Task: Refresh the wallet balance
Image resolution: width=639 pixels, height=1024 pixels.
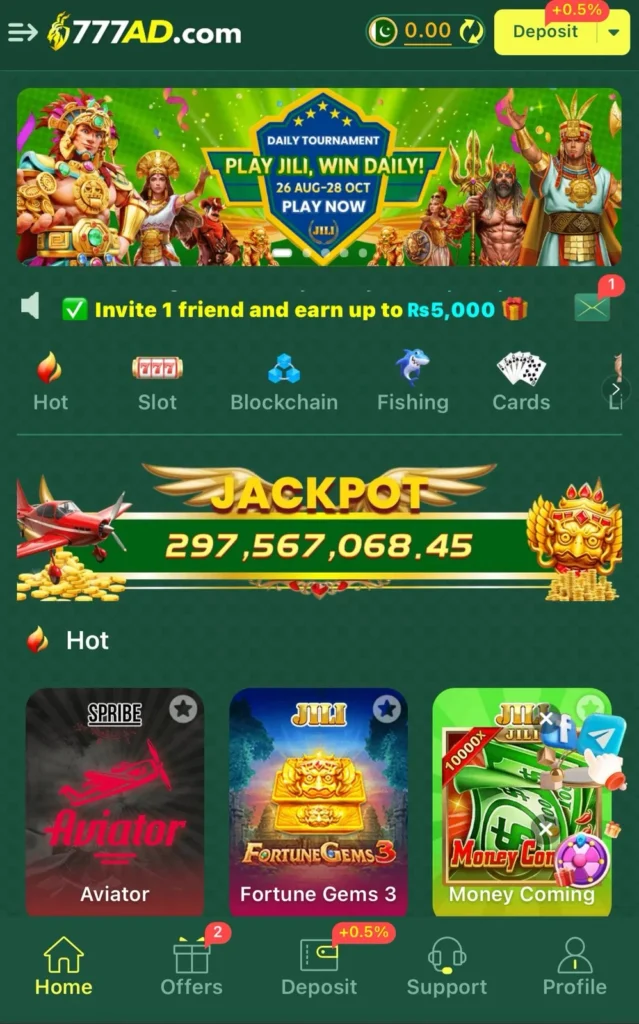Action: (x=471, y=32)
